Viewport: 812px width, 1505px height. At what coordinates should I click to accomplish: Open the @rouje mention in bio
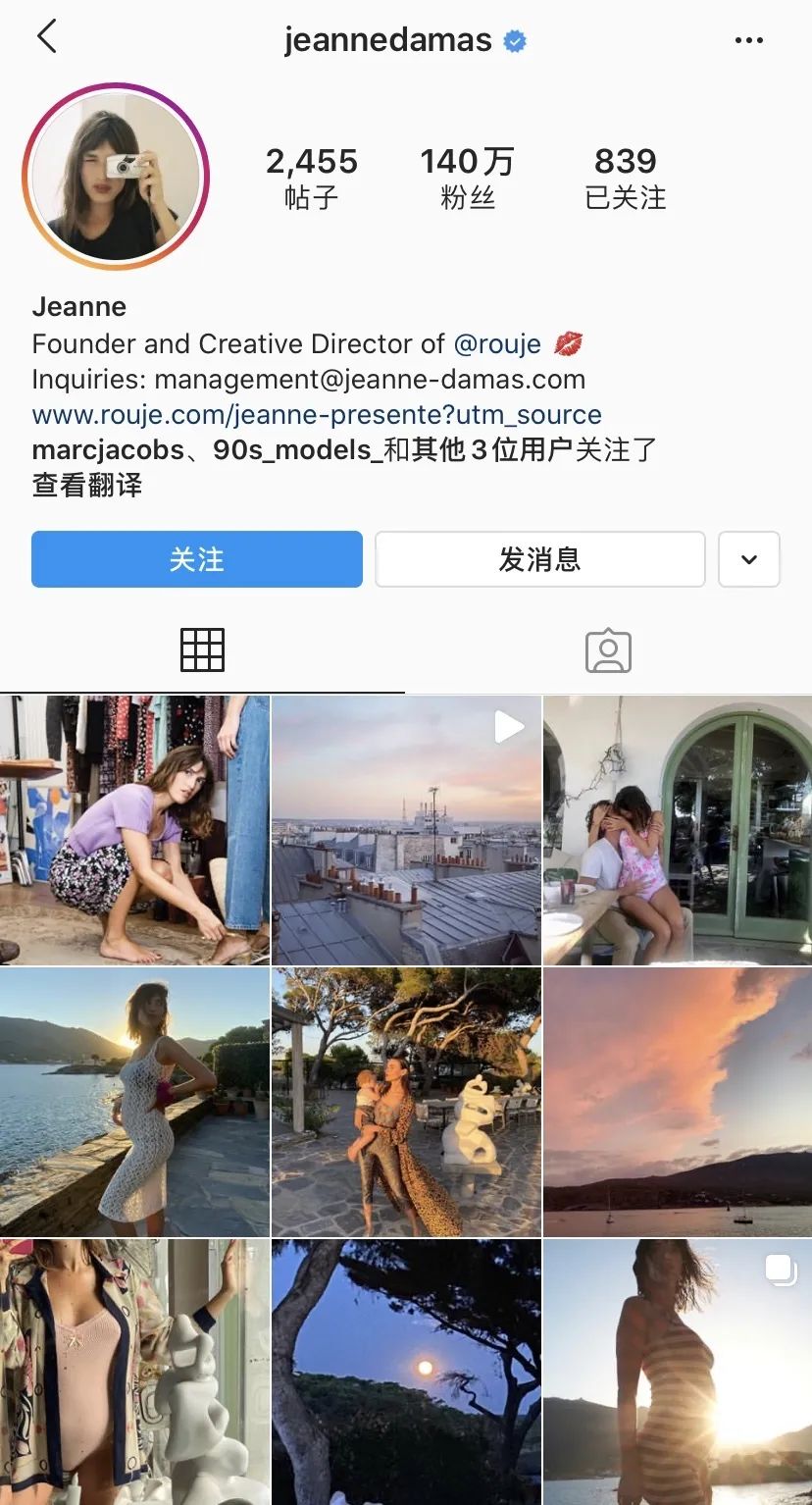click(497, 343)
